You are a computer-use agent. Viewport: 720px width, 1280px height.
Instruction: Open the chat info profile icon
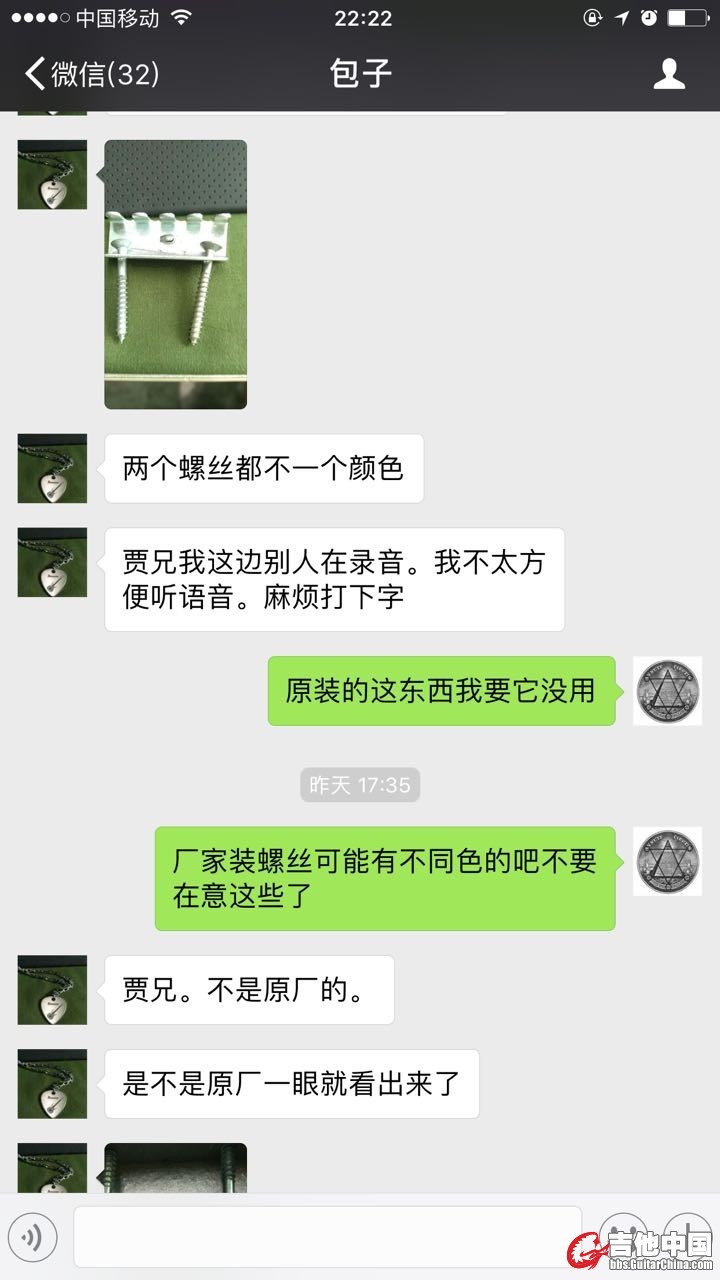click(x=669, y=74)
